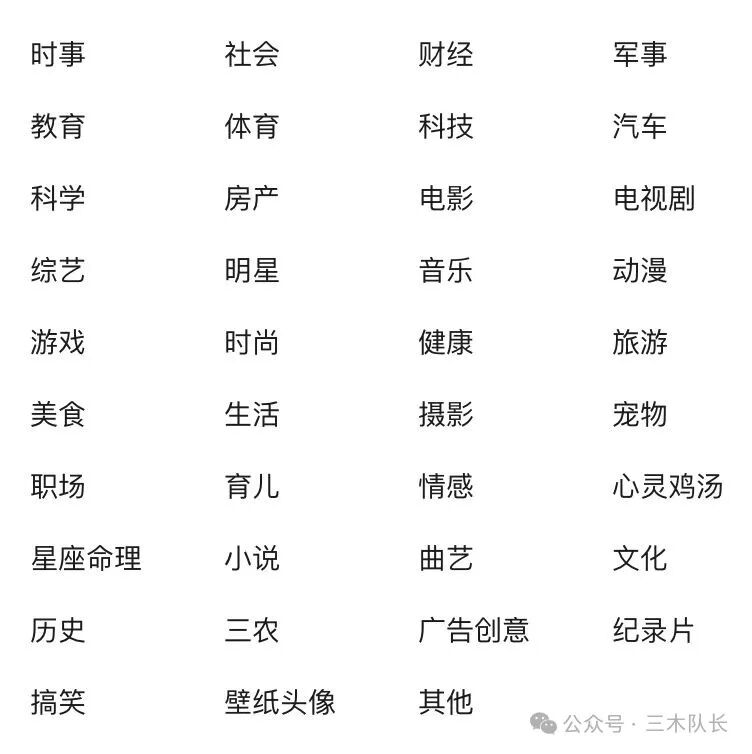Viewport: 752px width, 754px height.
Task: Select the 美食 category
Action: pos(58,415)
